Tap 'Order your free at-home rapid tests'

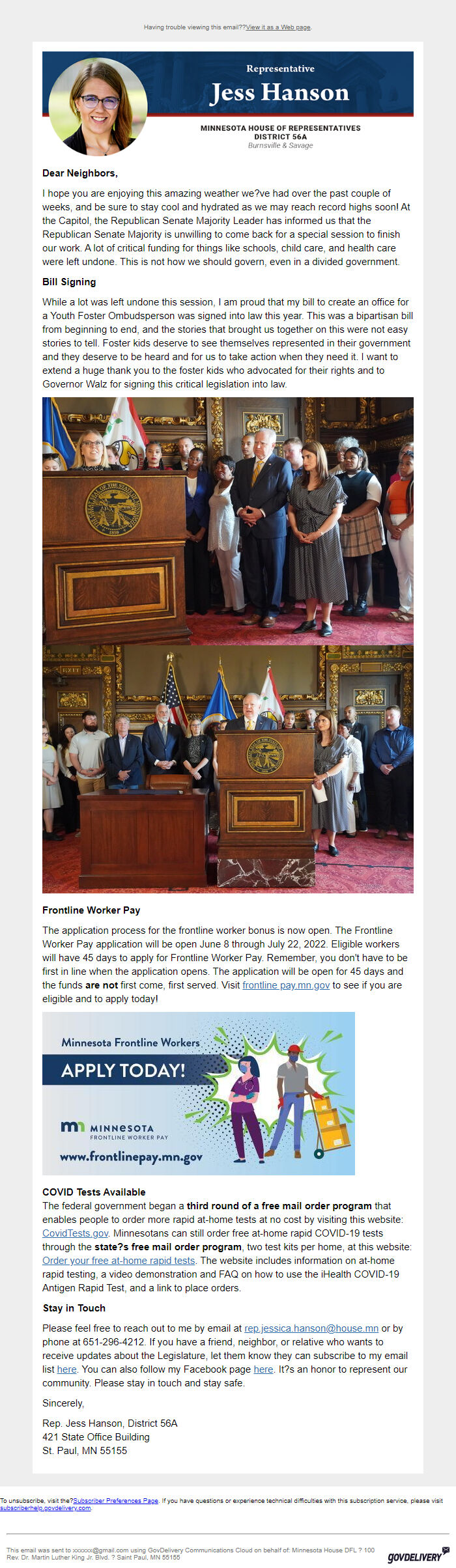(x=119, y=1261)
